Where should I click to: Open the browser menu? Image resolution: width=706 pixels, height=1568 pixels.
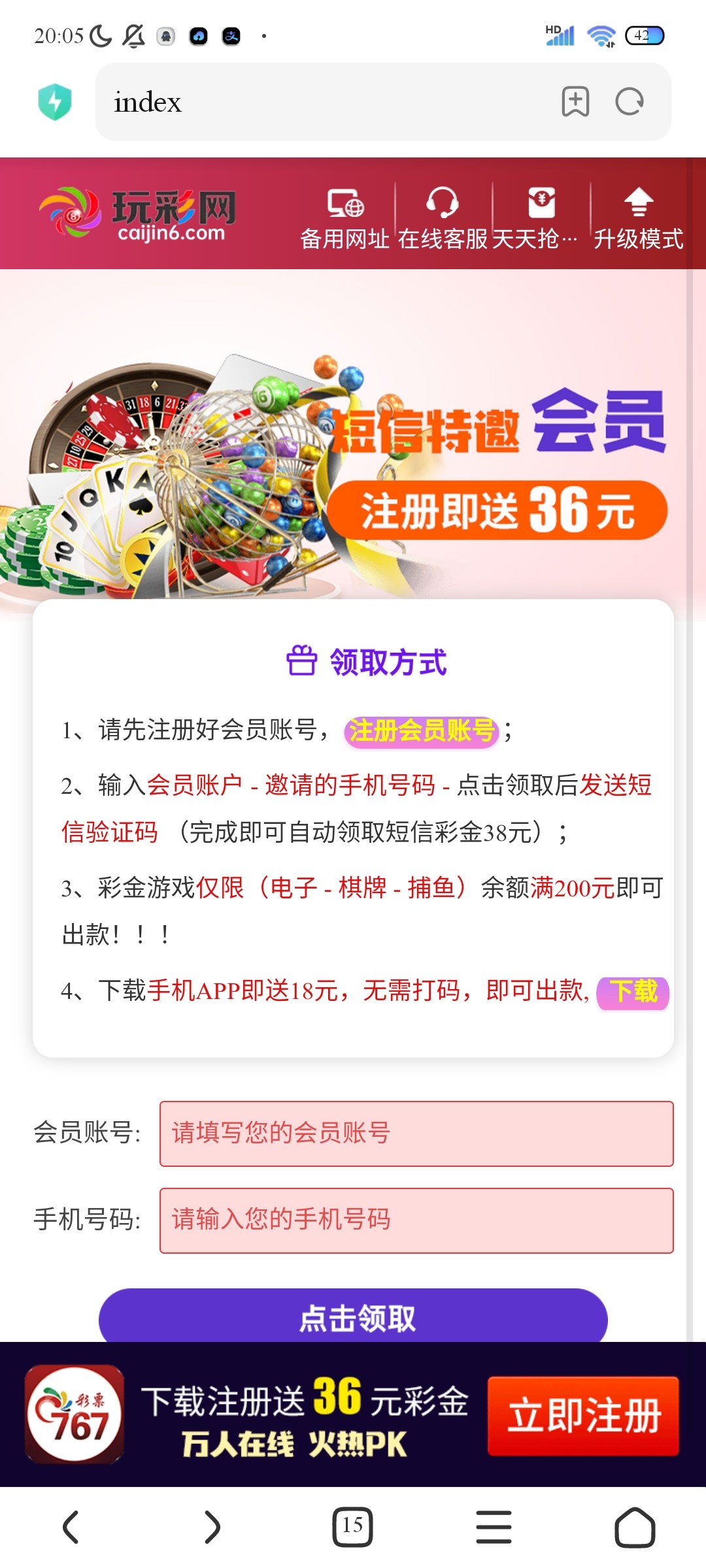pyautogui.click(x=494, y=1527)
